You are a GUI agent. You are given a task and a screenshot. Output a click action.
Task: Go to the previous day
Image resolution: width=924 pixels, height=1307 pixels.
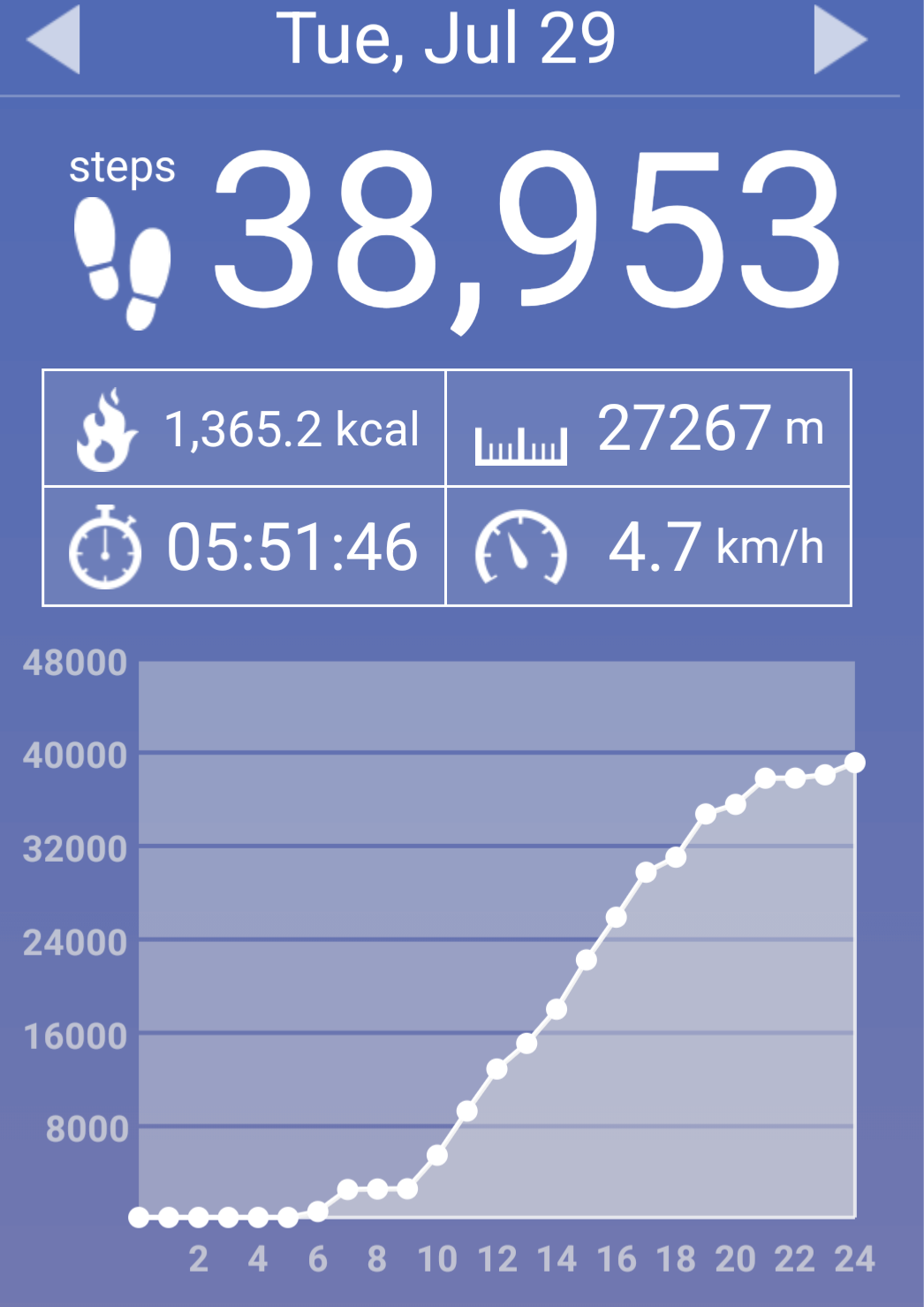pyautogui.click(x=55, y=40)
